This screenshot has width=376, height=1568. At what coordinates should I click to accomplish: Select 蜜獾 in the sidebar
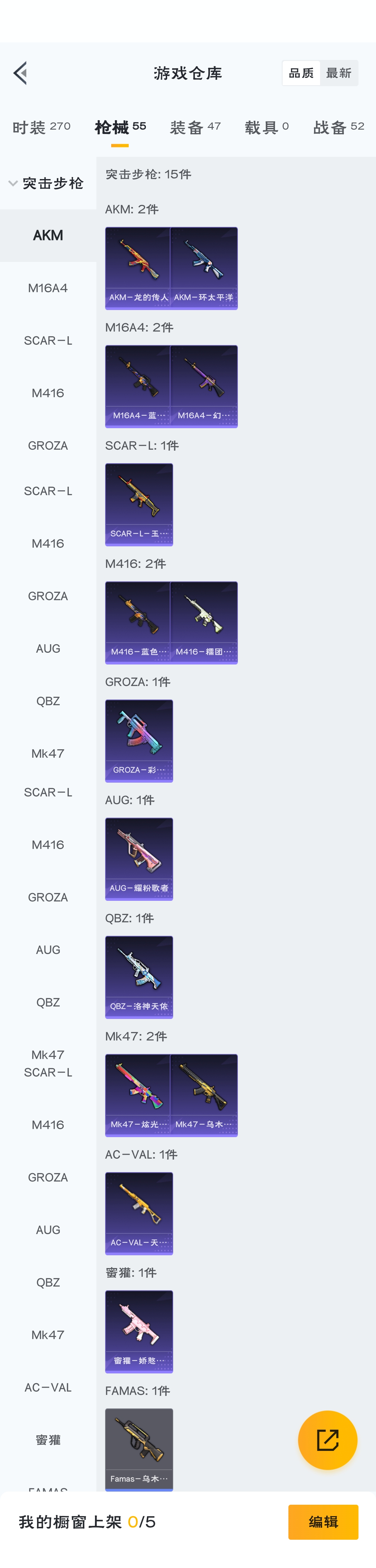coord(48,1439)
